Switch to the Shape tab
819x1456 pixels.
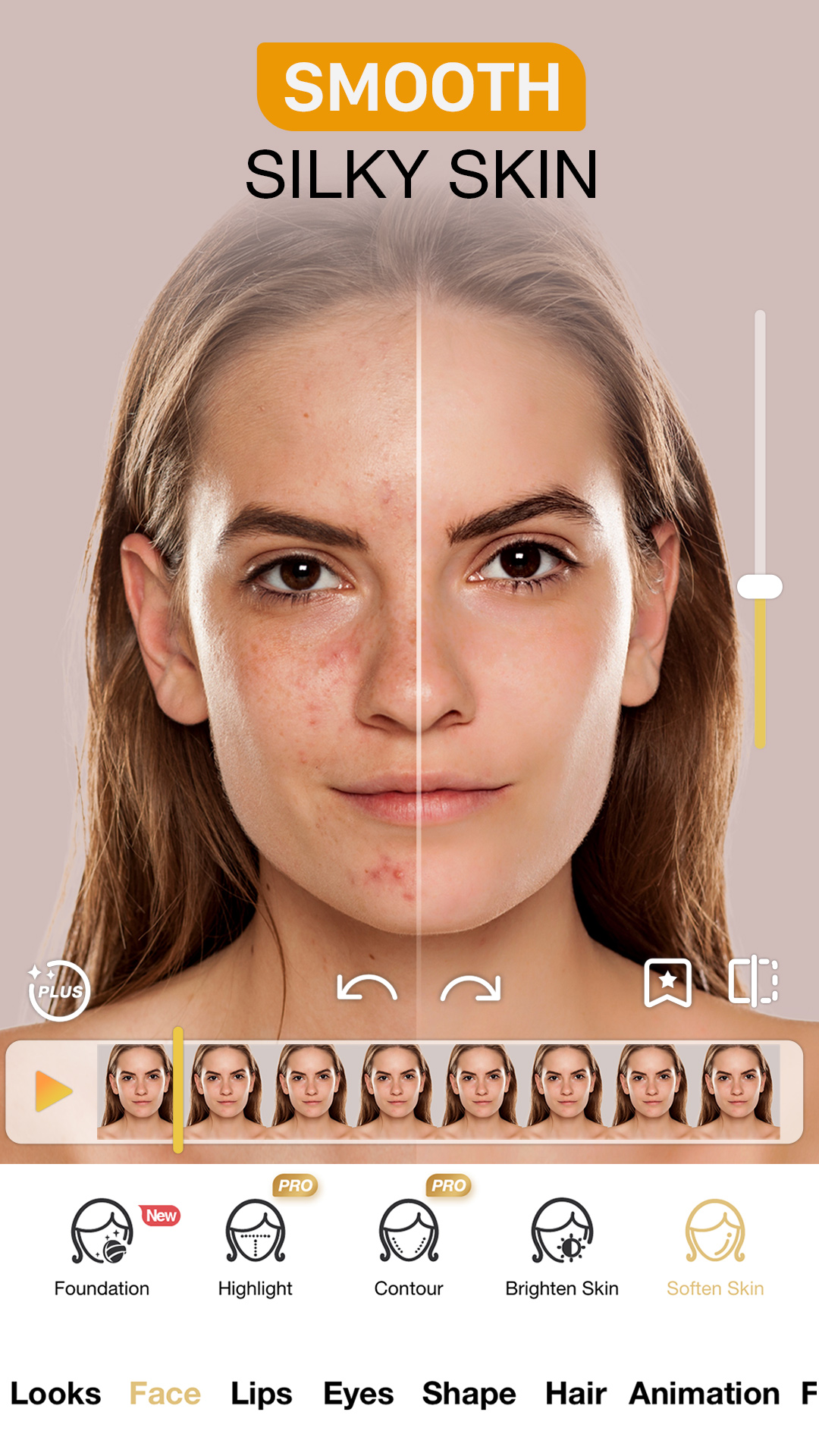coord(469,1394)
